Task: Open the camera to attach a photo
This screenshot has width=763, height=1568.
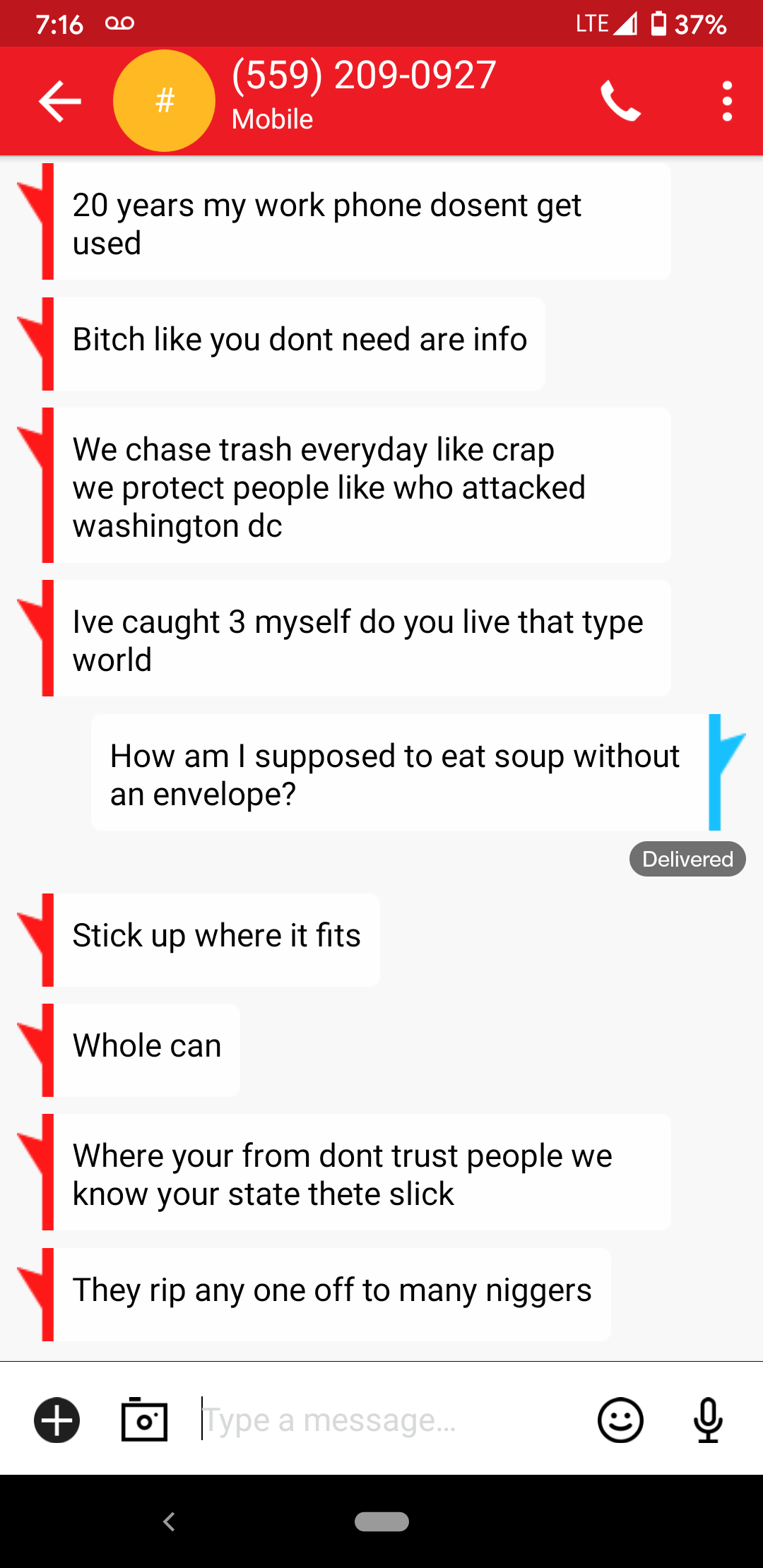Action: [145, 1420]
